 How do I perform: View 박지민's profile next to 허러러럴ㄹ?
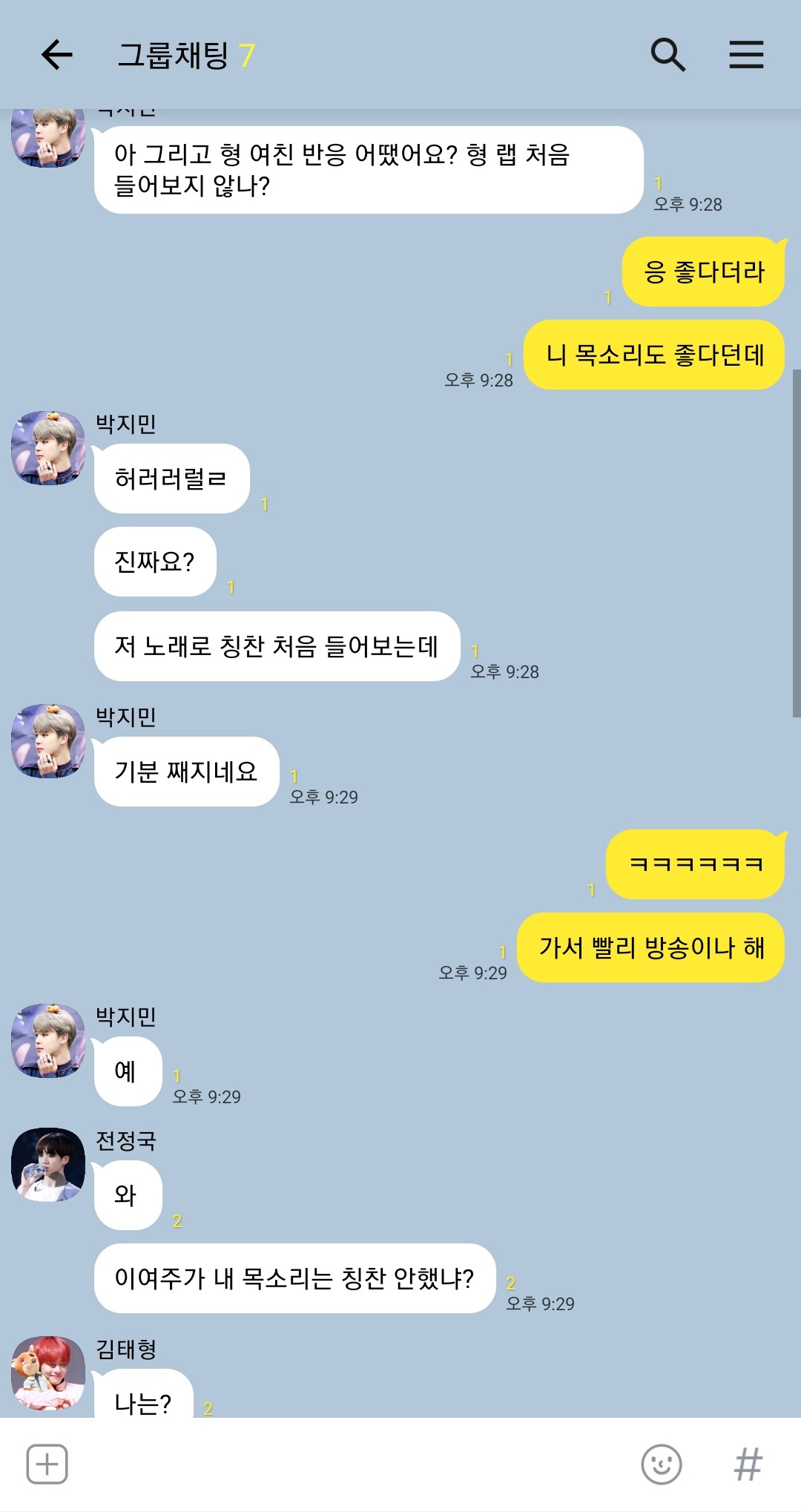(48, 448)
